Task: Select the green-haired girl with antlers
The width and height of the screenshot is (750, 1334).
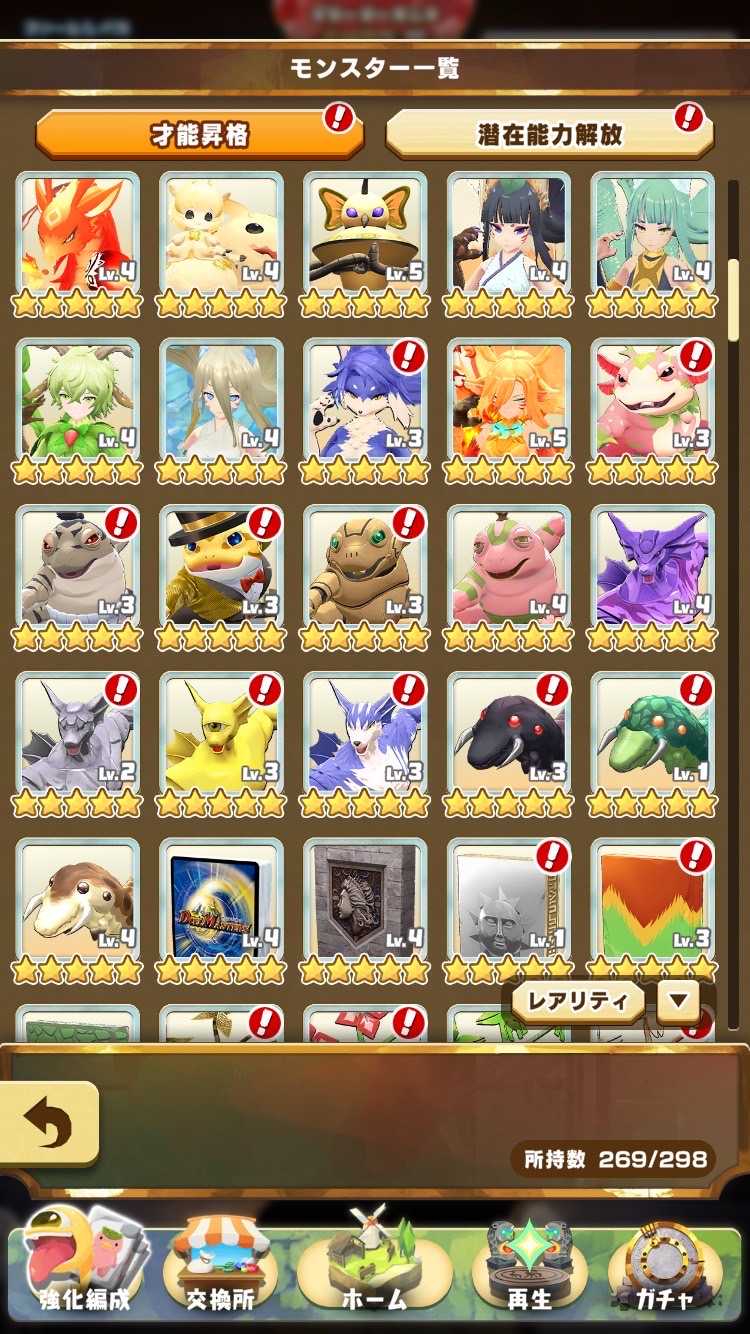Action: [78, 401]
